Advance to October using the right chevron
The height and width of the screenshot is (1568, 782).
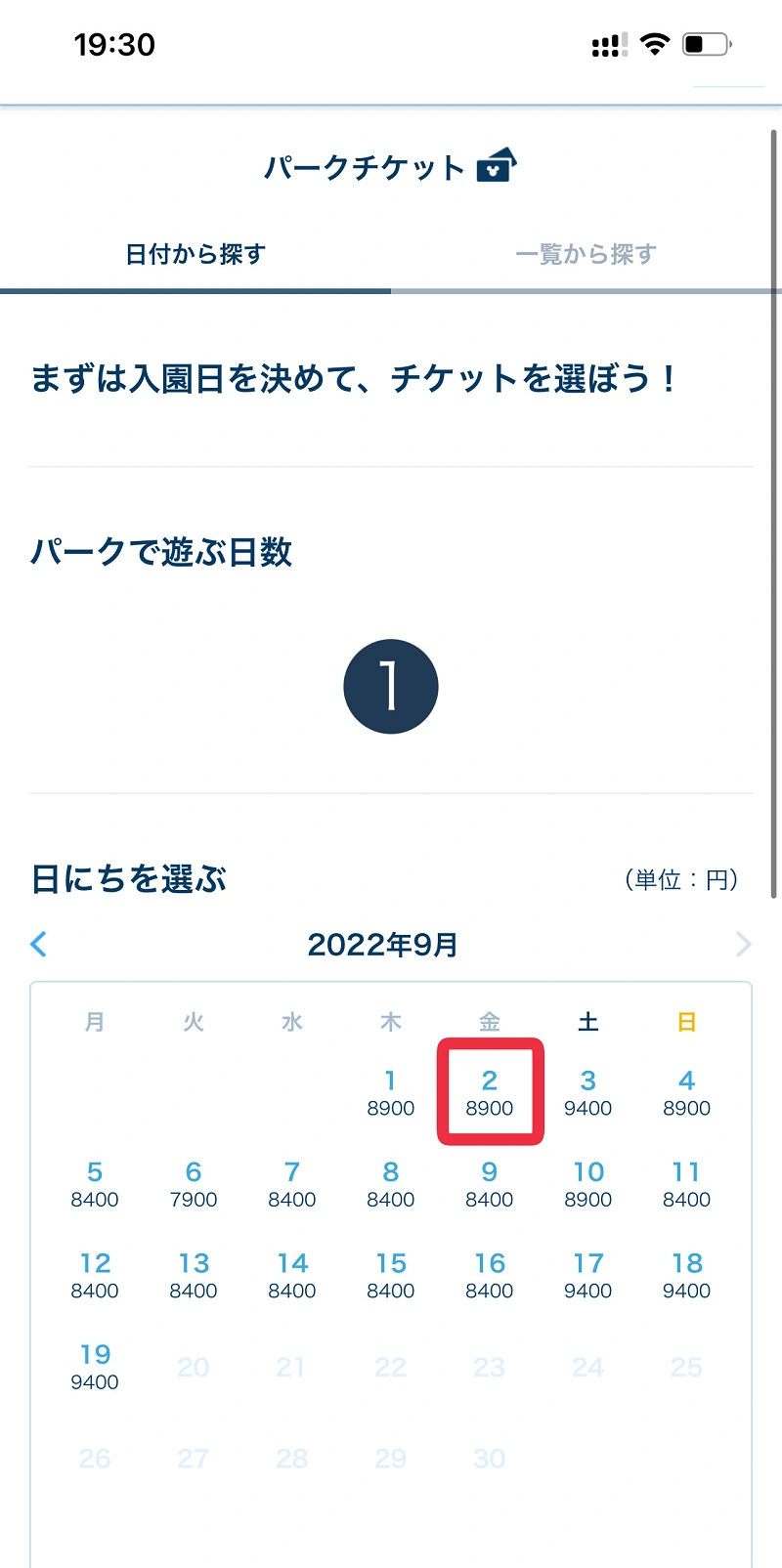(743, 945)
